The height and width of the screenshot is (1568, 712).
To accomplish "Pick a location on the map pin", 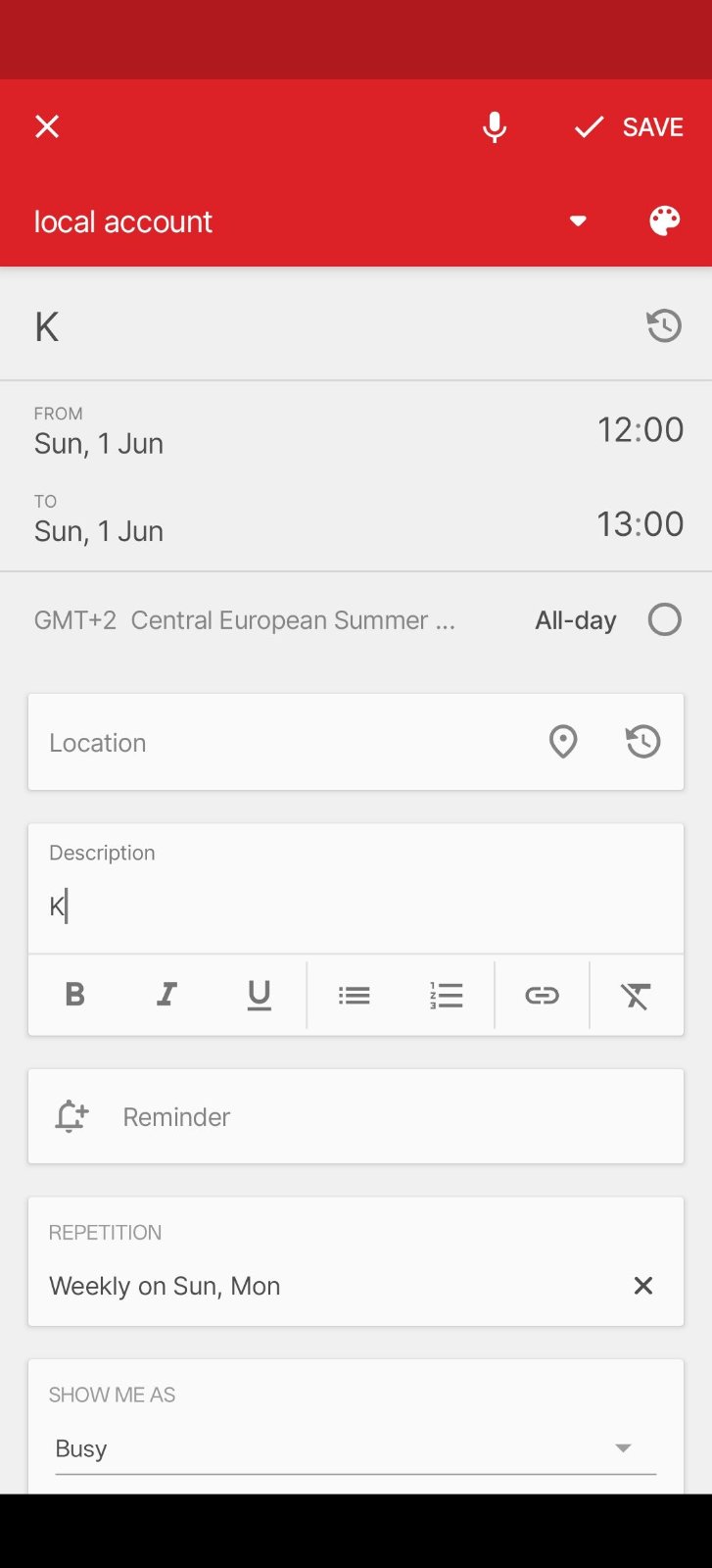I will (563, 742).
